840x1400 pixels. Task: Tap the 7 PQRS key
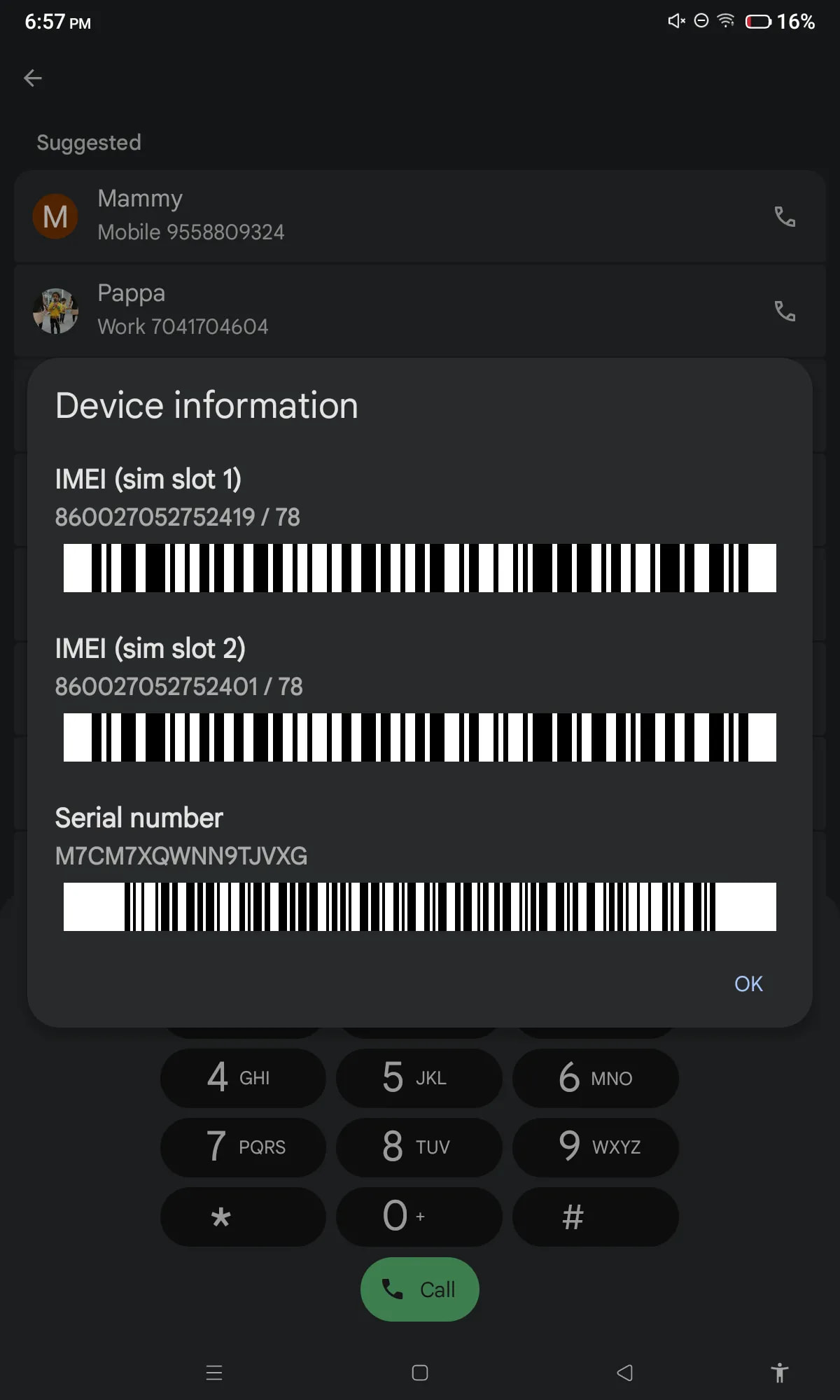coord(243,1147)
